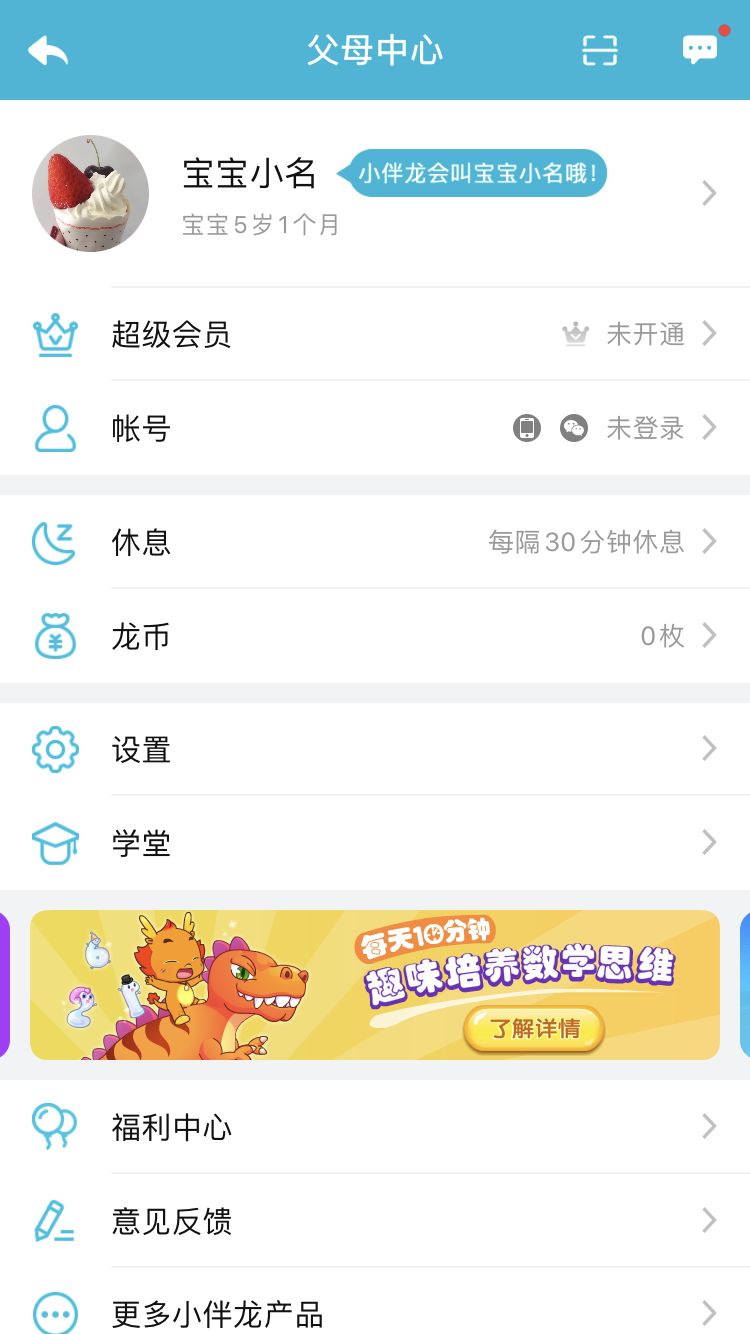This screenshot has height=1334, width=750.
Task: Expand the 超级会员 row chevron
Action: coord(710,334)
